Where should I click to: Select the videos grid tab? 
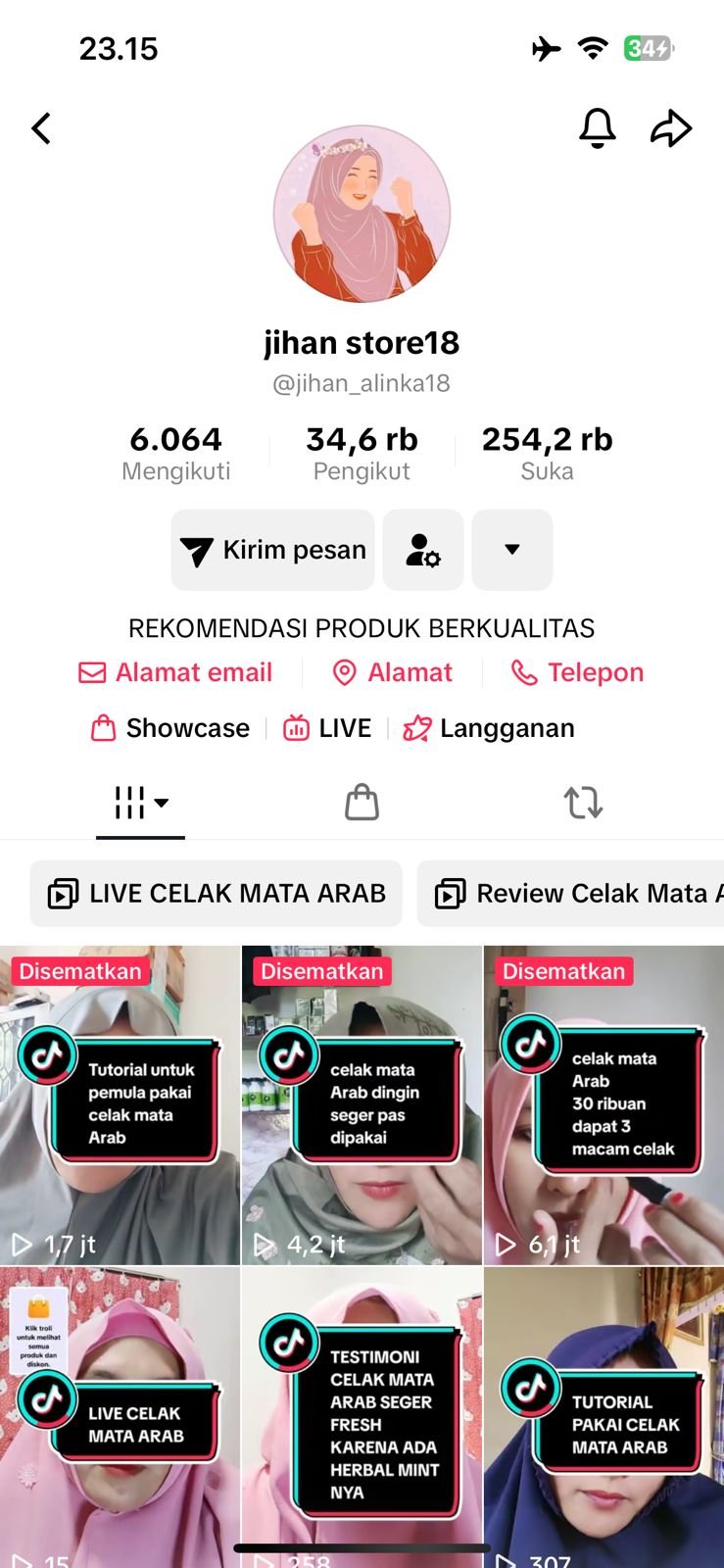[x=140, y=803]
